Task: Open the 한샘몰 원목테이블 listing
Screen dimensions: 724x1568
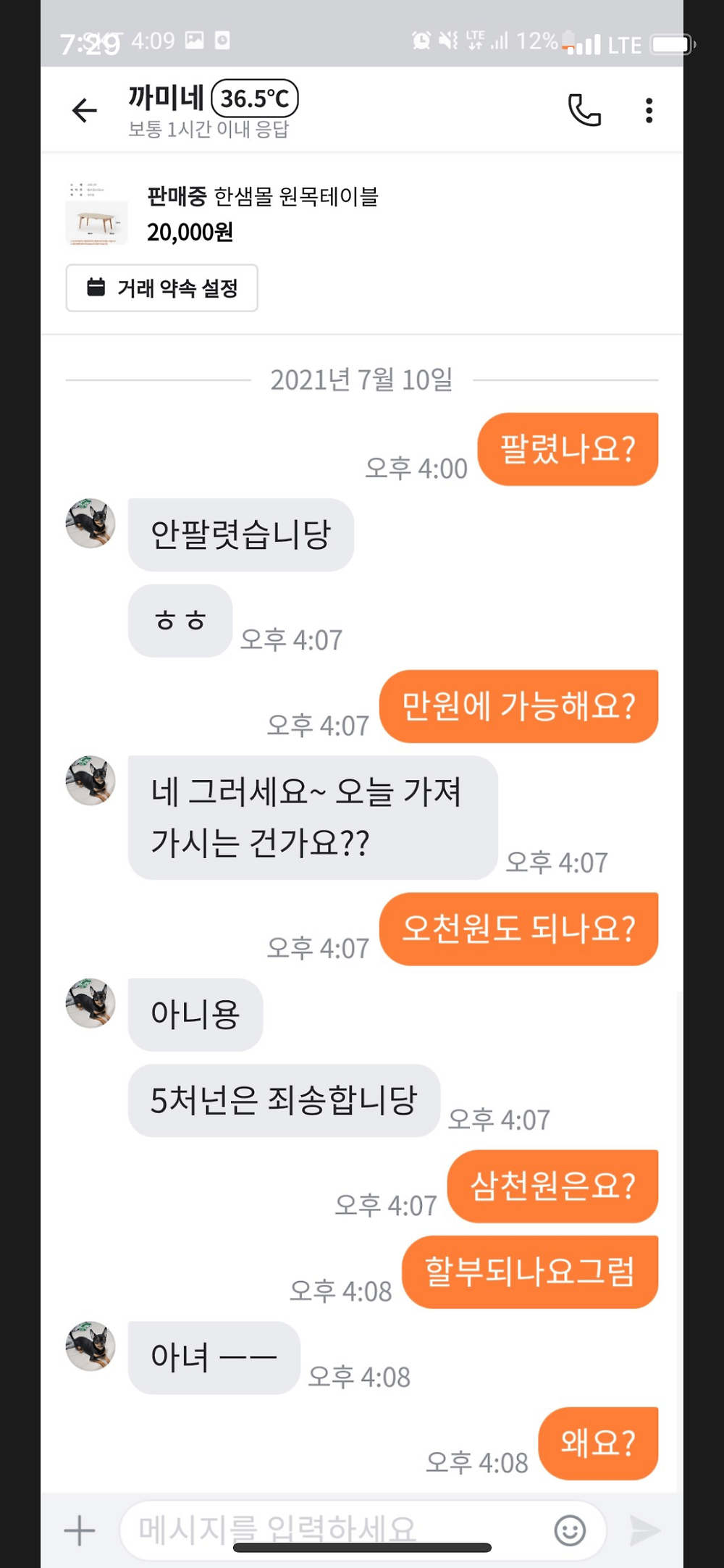Action: [262, 196]
